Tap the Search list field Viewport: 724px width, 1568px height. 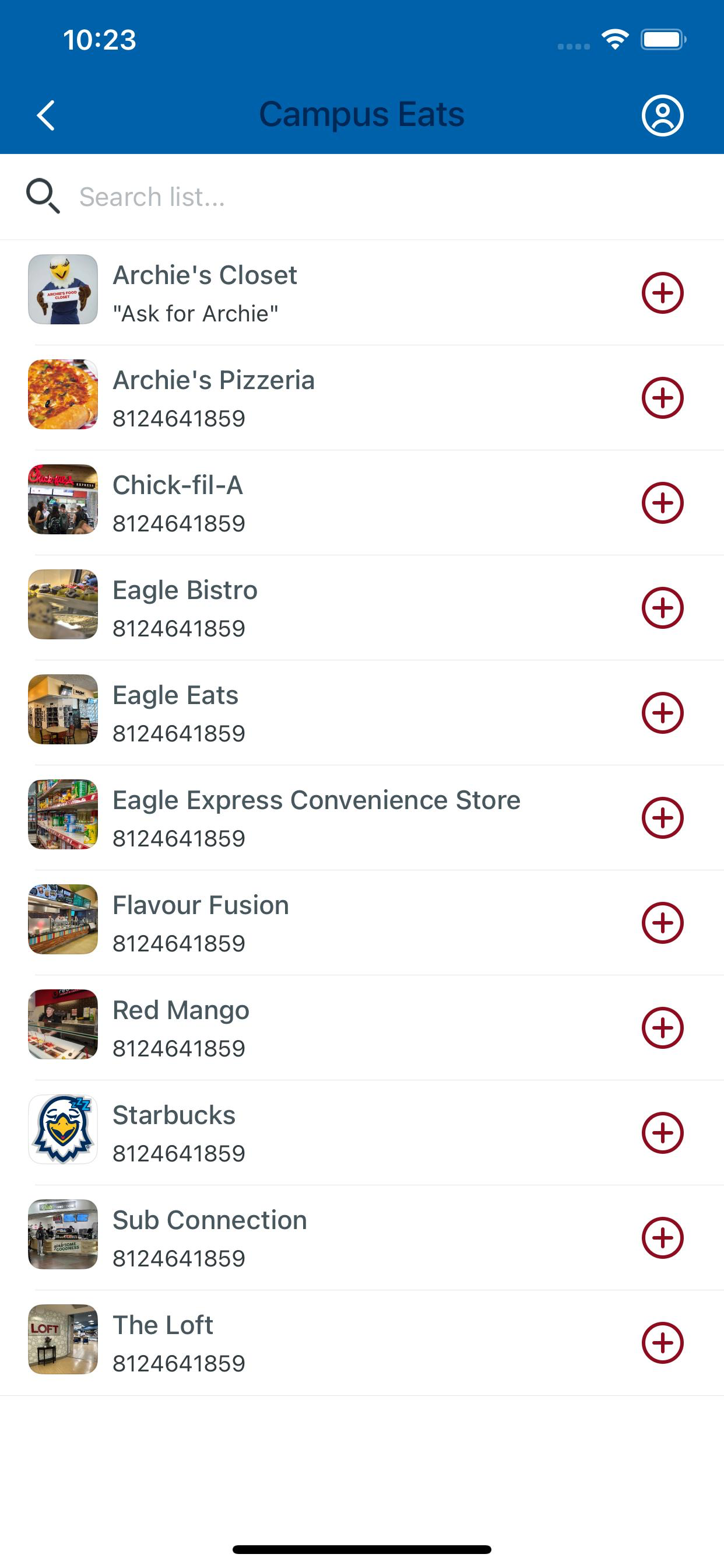pyautogui.click(x=362, y=197)
